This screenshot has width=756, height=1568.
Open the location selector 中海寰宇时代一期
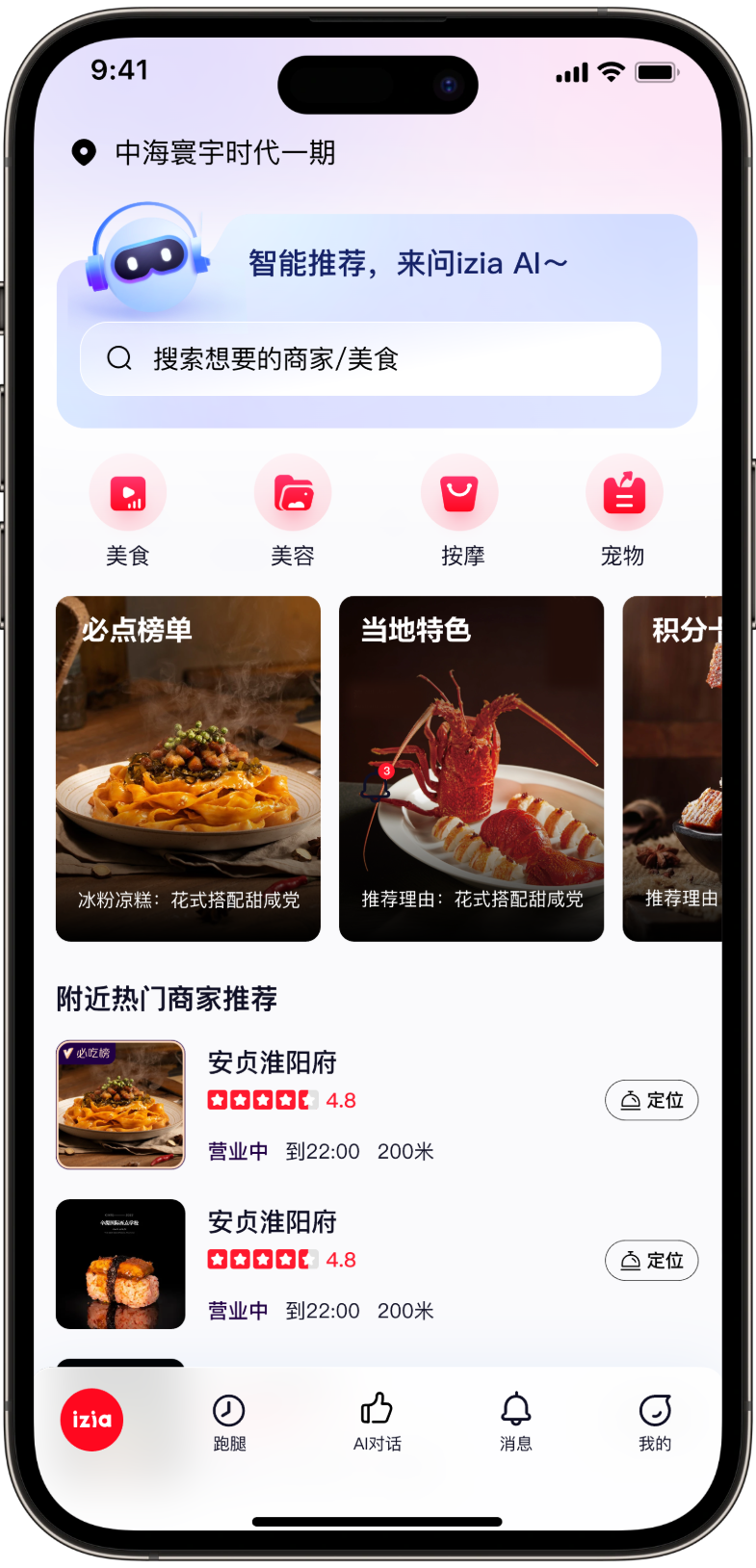pos(204,152)
